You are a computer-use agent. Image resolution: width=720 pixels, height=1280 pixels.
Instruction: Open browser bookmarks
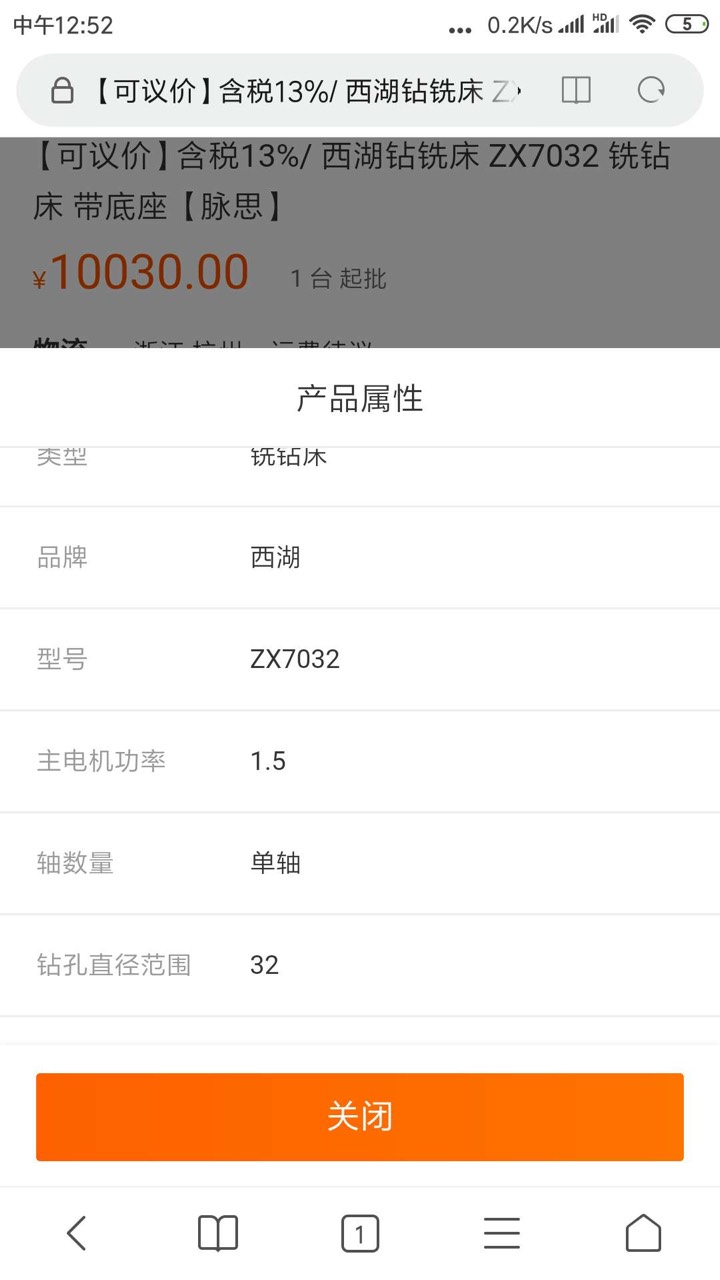point(218,1233)
